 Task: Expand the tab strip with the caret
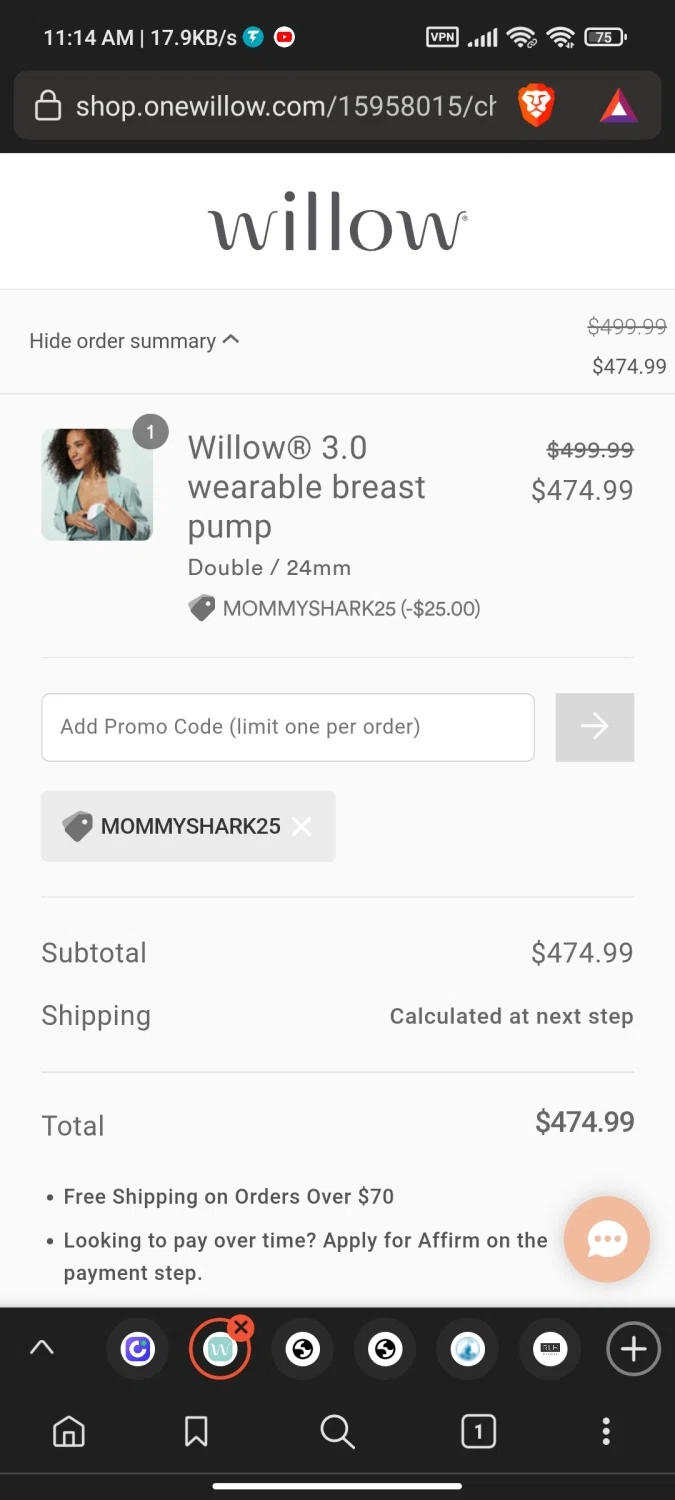click(41, 1348)
